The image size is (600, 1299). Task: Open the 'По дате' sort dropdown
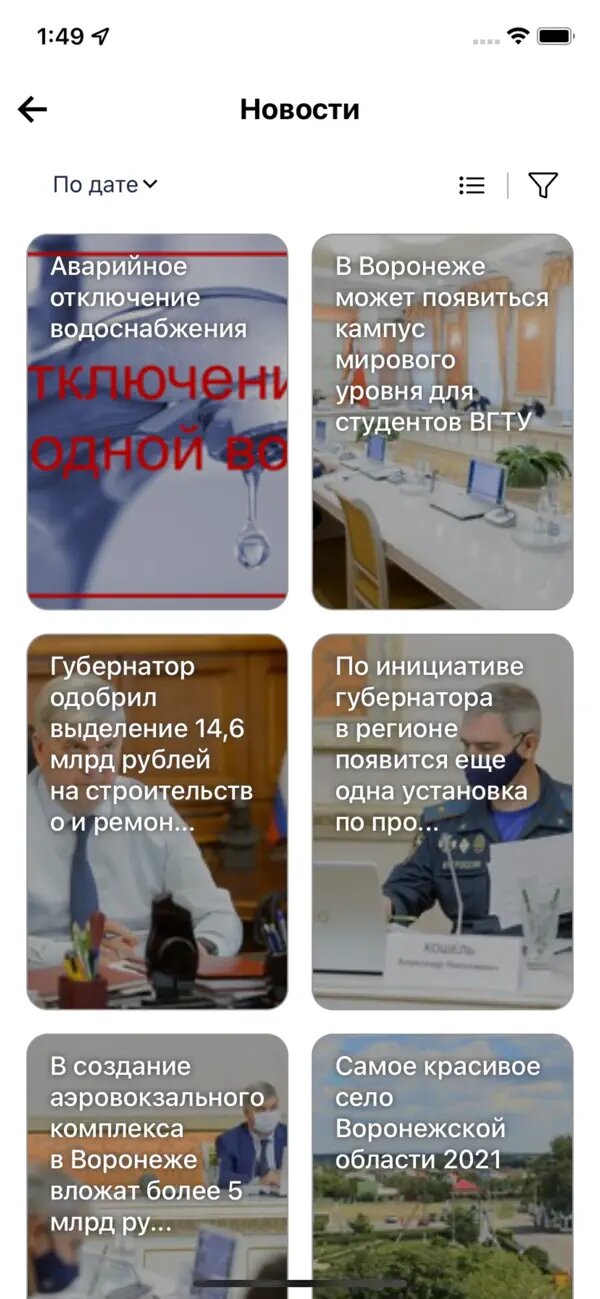[x=105, y=185]
